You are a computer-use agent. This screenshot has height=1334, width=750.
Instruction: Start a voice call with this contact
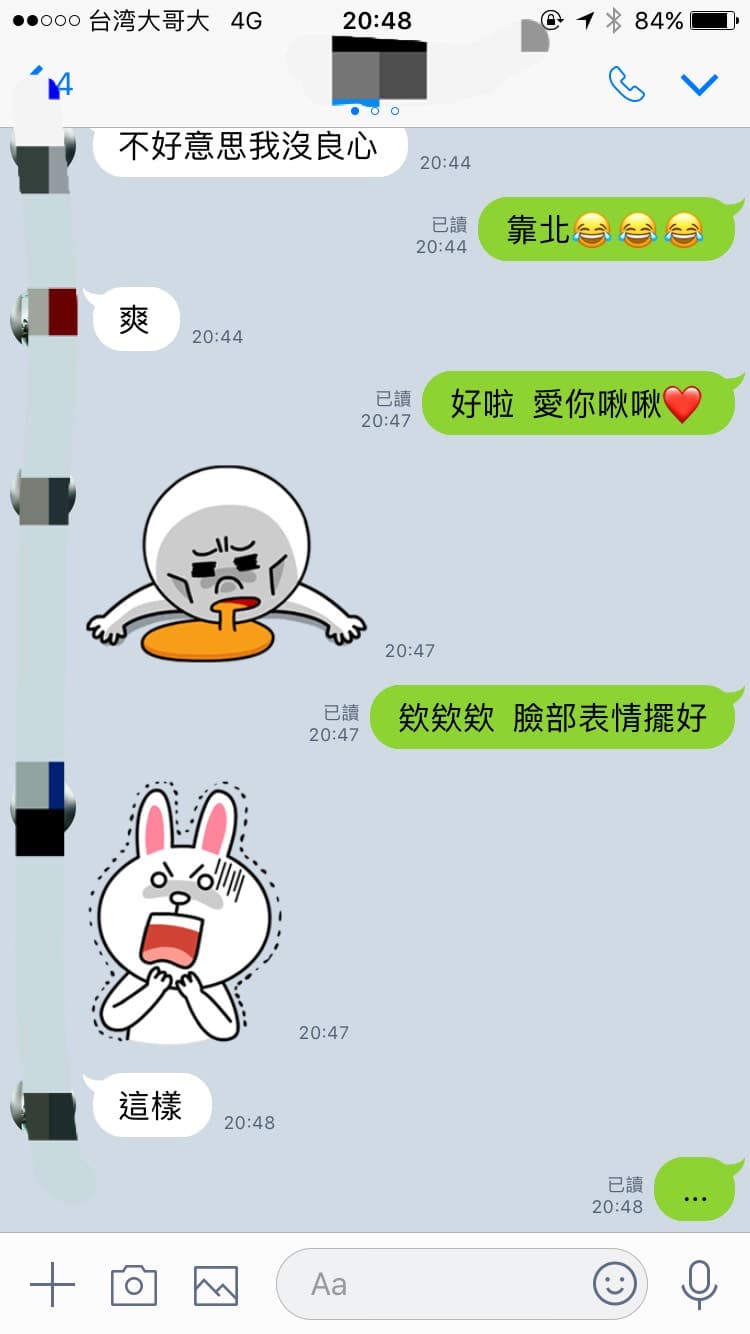click(x=626, y=84)
